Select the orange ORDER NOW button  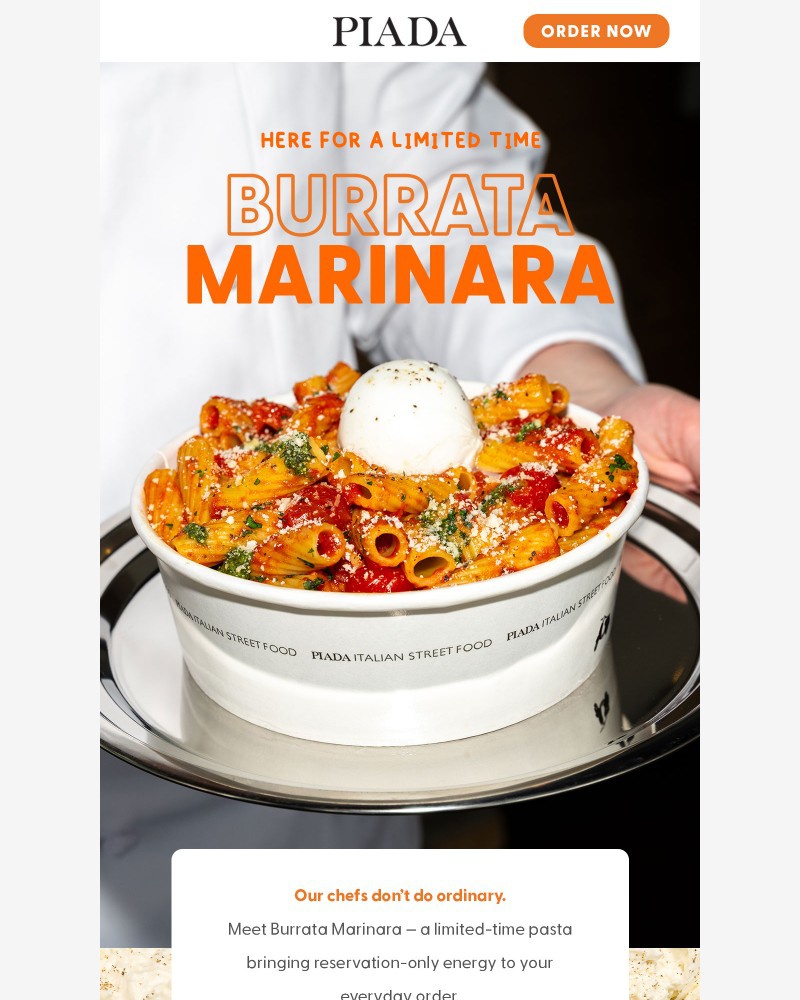pyautogui.click(x=596, y=31)
